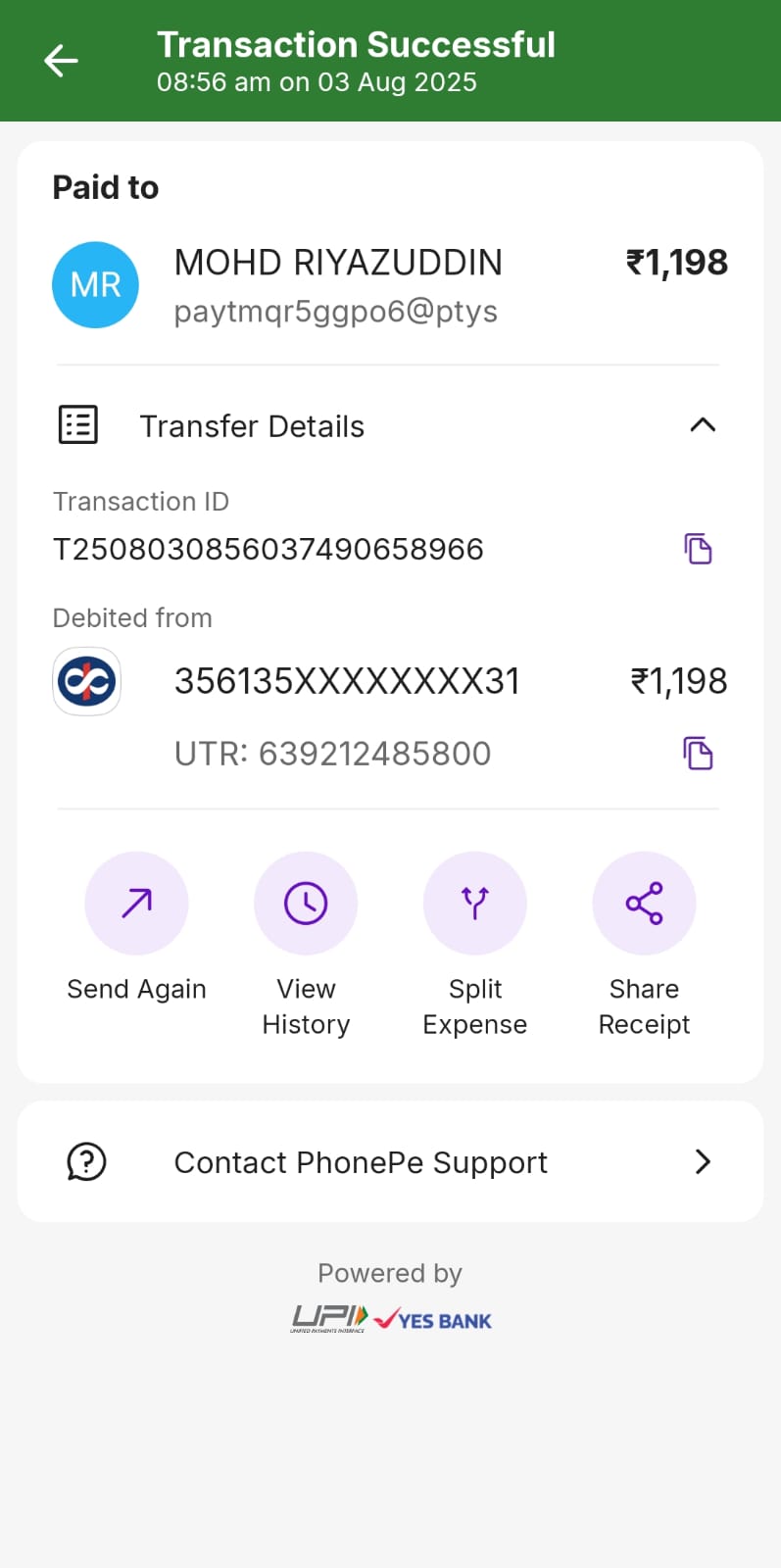
Task: Open View History
Action: click(x=306, y=904)
